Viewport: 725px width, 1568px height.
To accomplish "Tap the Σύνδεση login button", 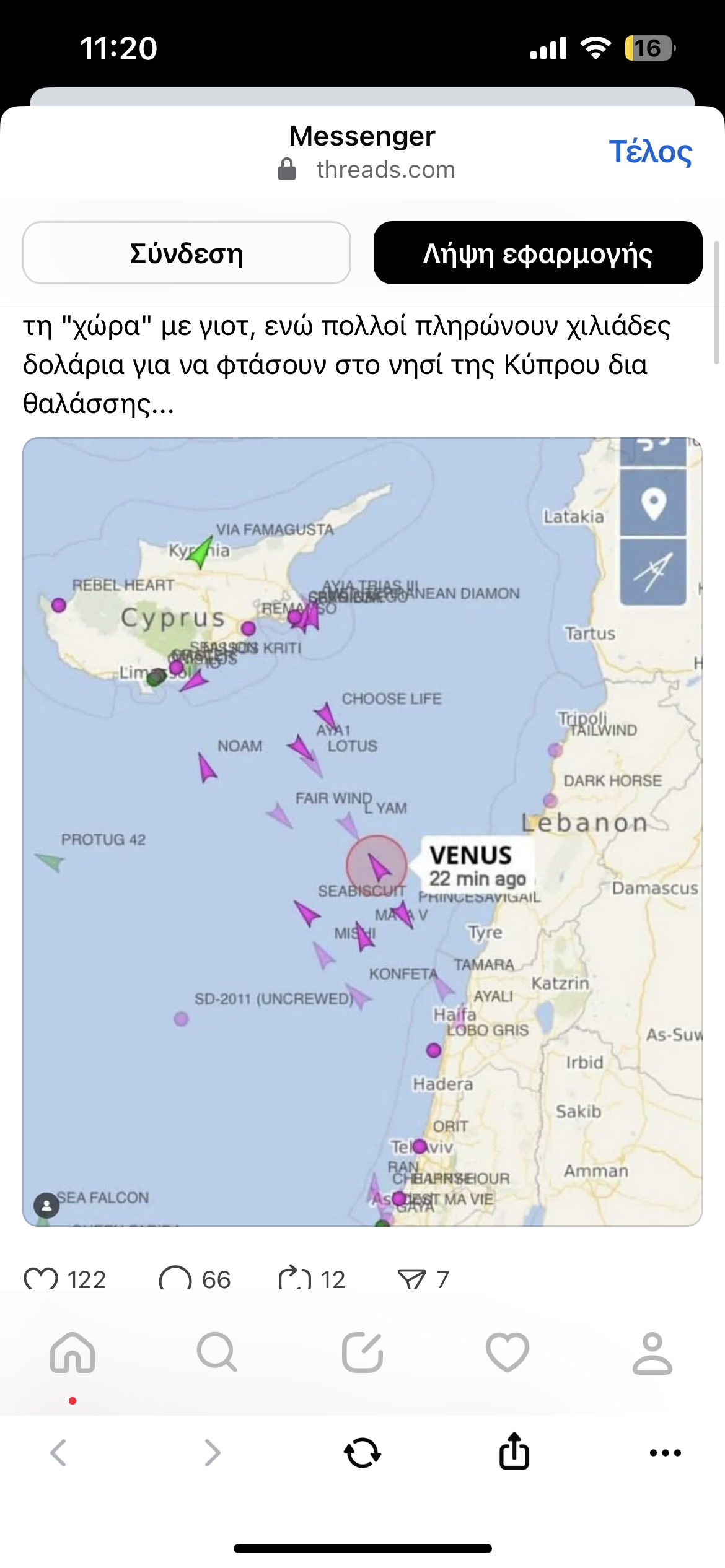I will pyautogui.click(x=187, y=253).
